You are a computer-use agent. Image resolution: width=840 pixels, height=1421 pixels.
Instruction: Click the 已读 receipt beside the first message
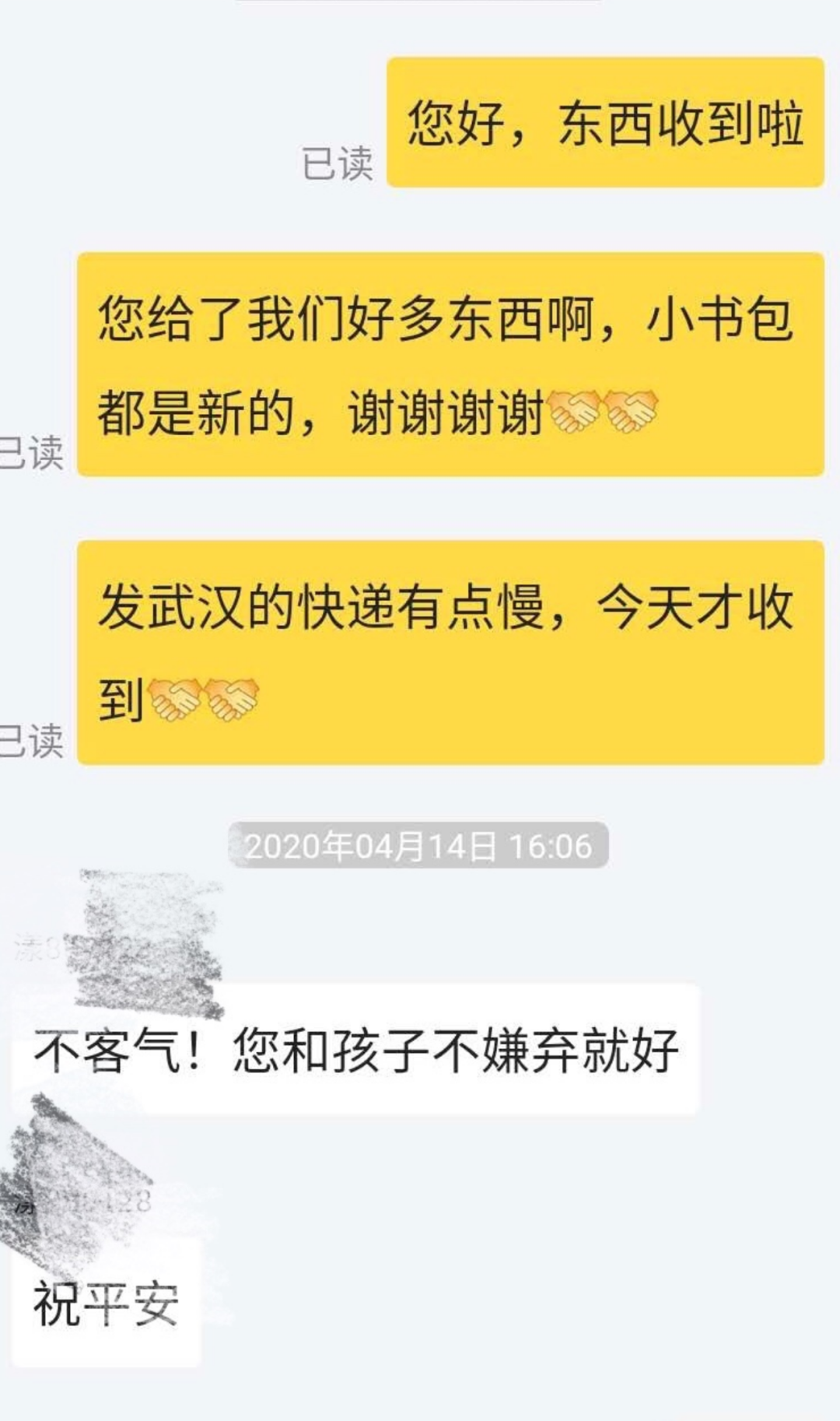pos(337,162)
